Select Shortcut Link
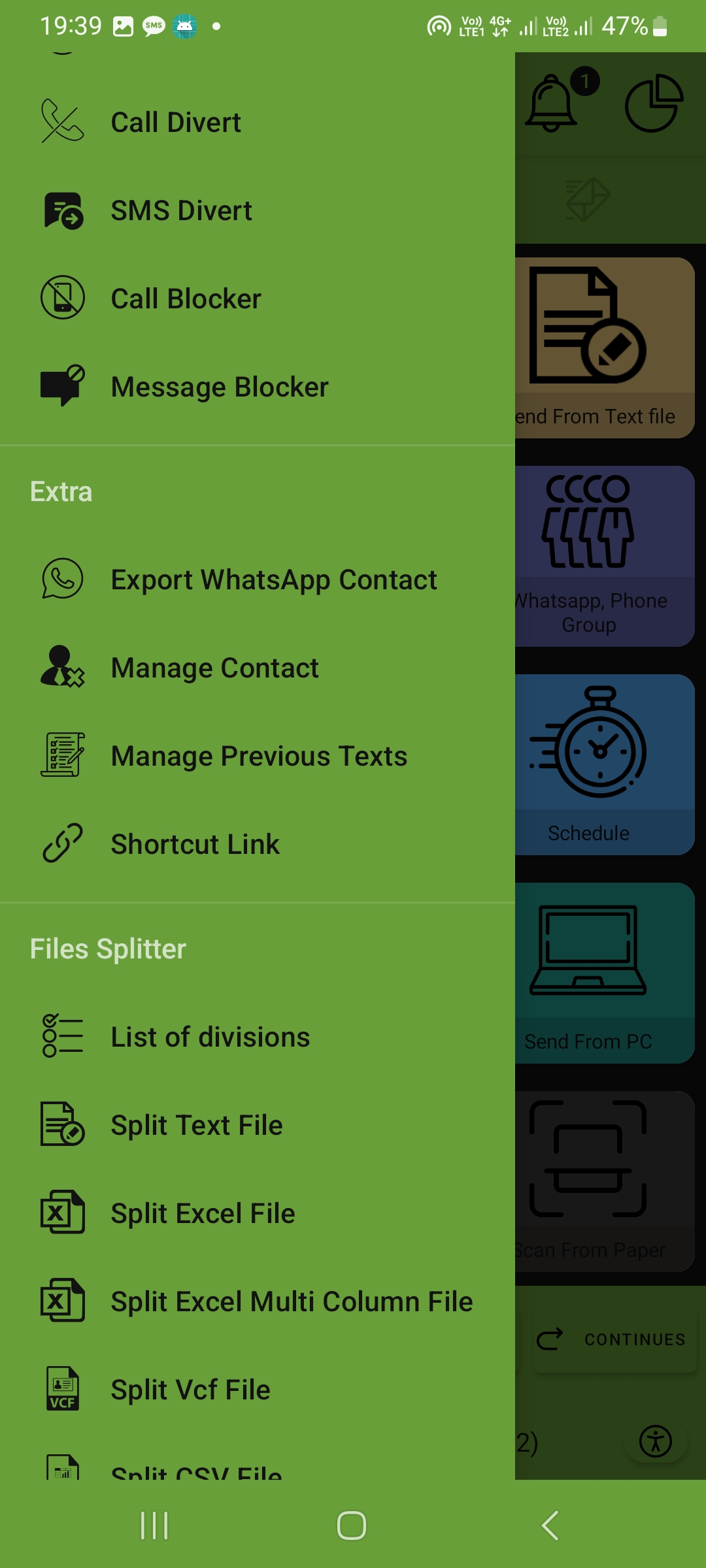The image size is (706, 1568). coord(195,844)
